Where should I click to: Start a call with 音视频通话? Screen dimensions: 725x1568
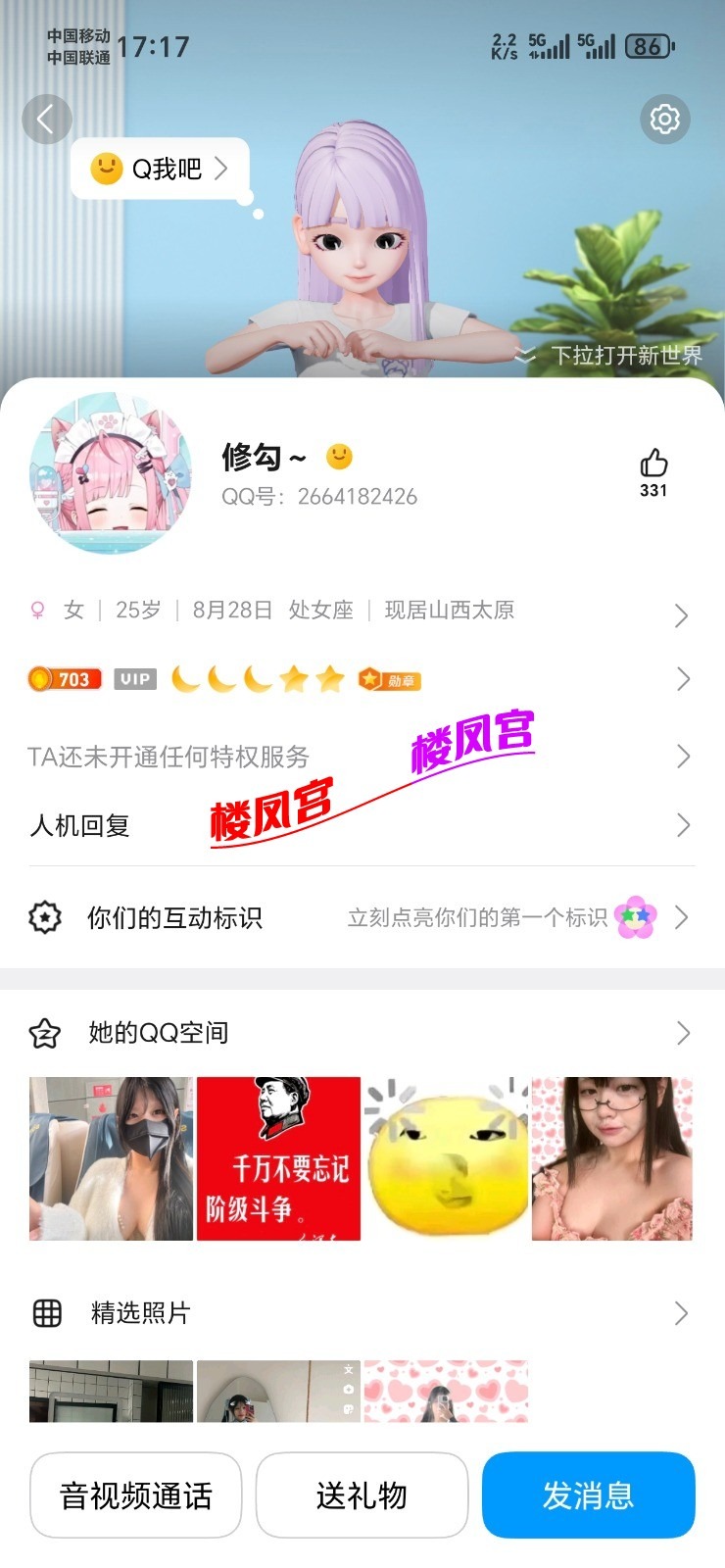click(136, 1495)
